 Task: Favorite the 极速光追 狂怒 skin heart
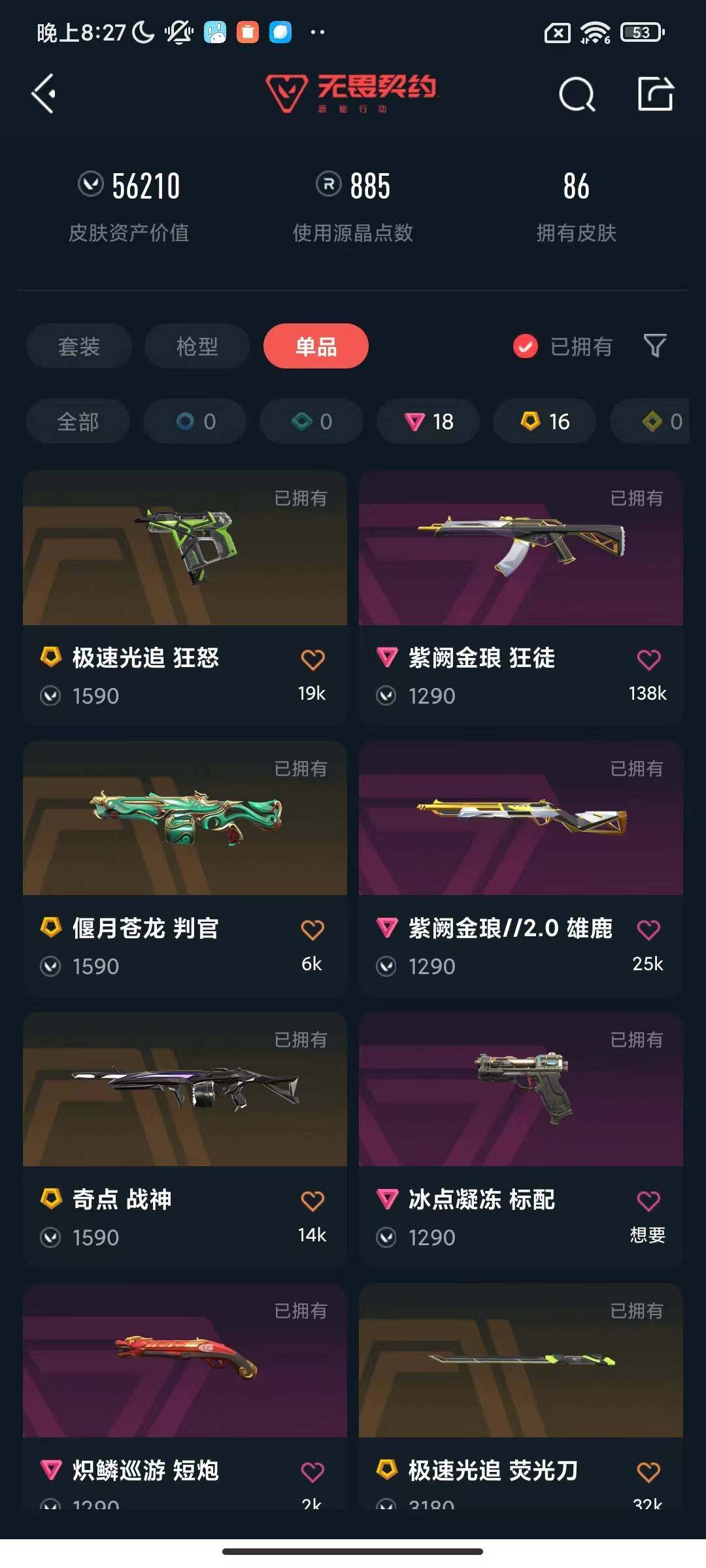coord(312,660)
